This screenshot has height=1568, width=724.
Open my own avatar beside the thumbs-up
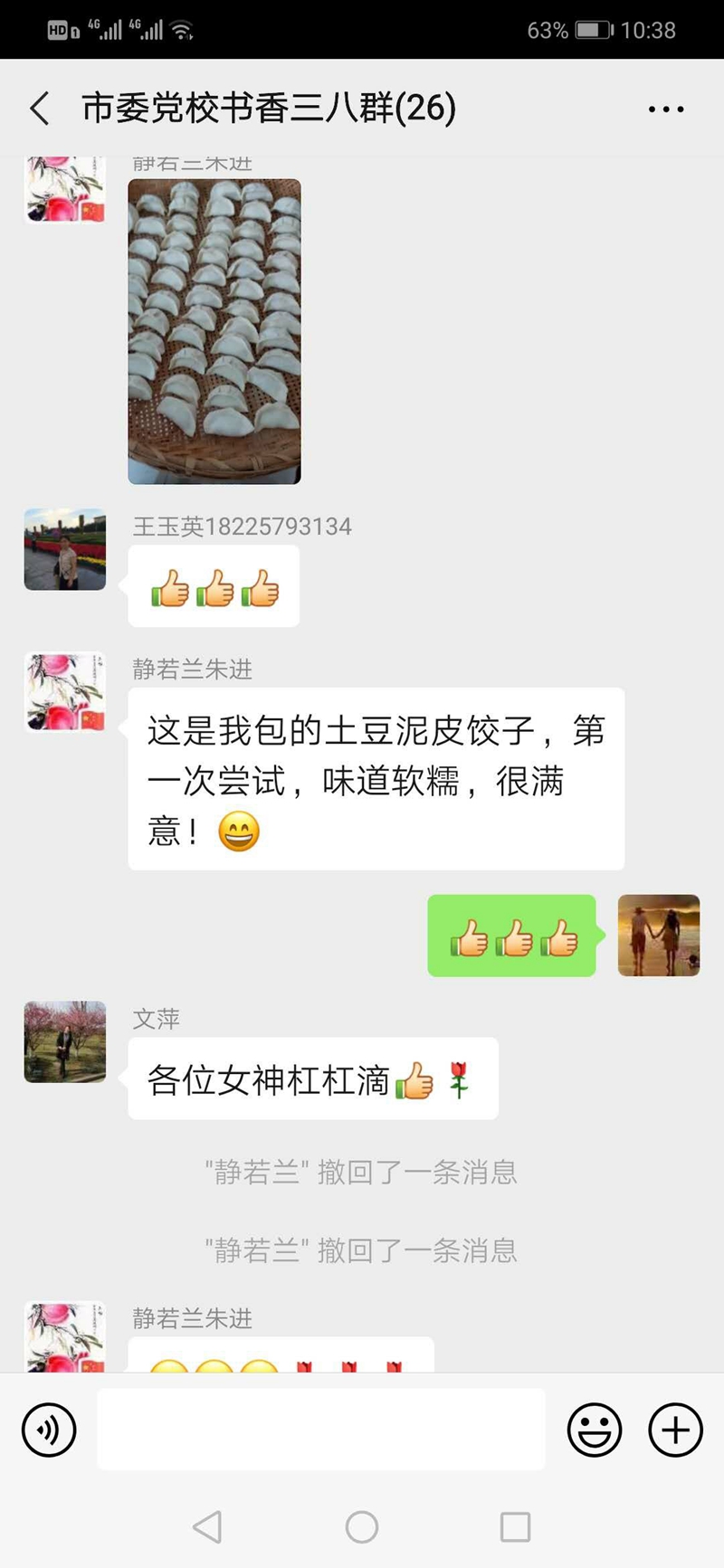click(x=658, y=936)
